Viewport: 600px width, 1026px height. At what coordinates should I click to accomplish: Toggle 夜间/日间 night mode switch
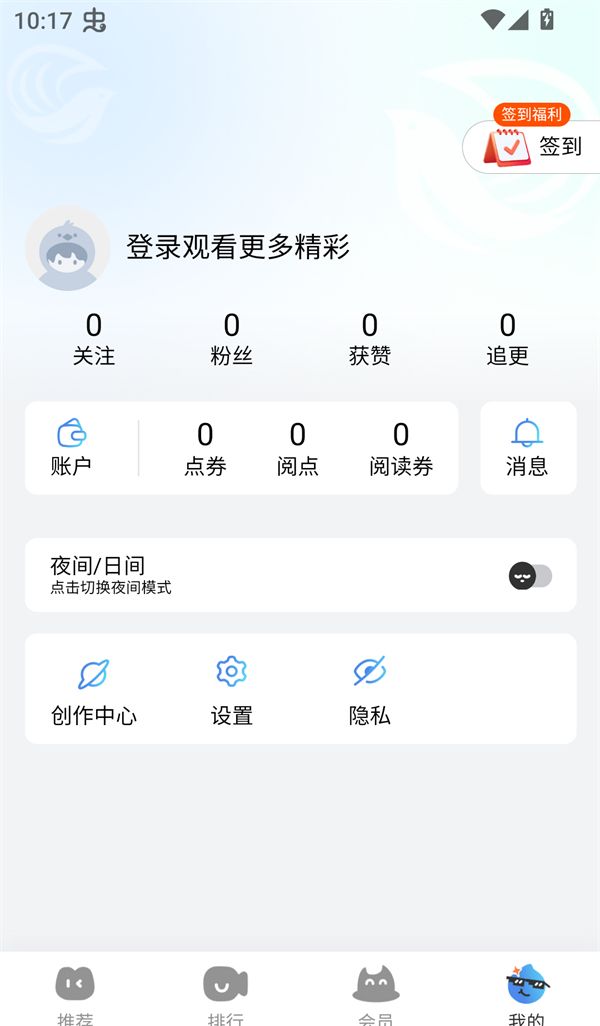click(530, 576)
